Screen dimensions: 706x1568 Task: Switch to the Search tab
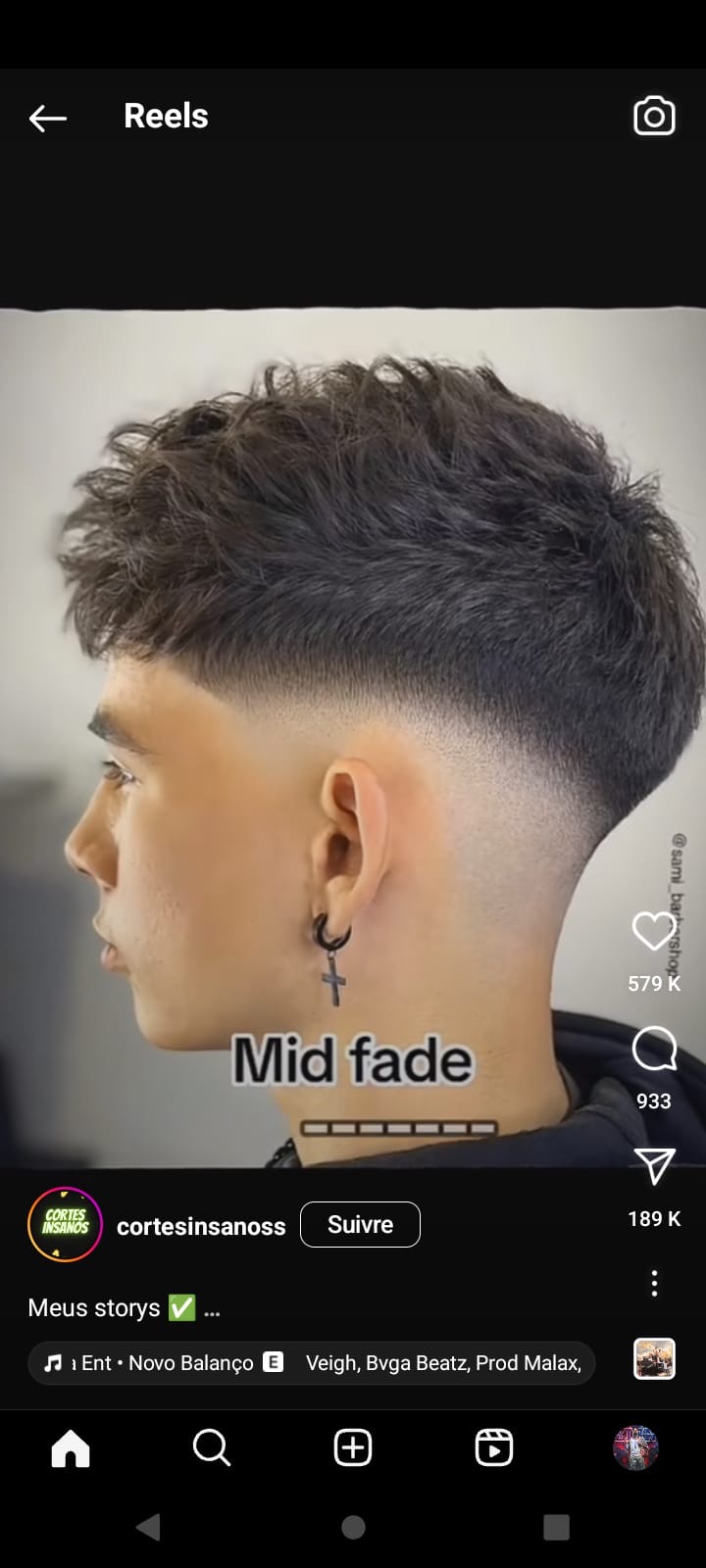point(211,1447)
